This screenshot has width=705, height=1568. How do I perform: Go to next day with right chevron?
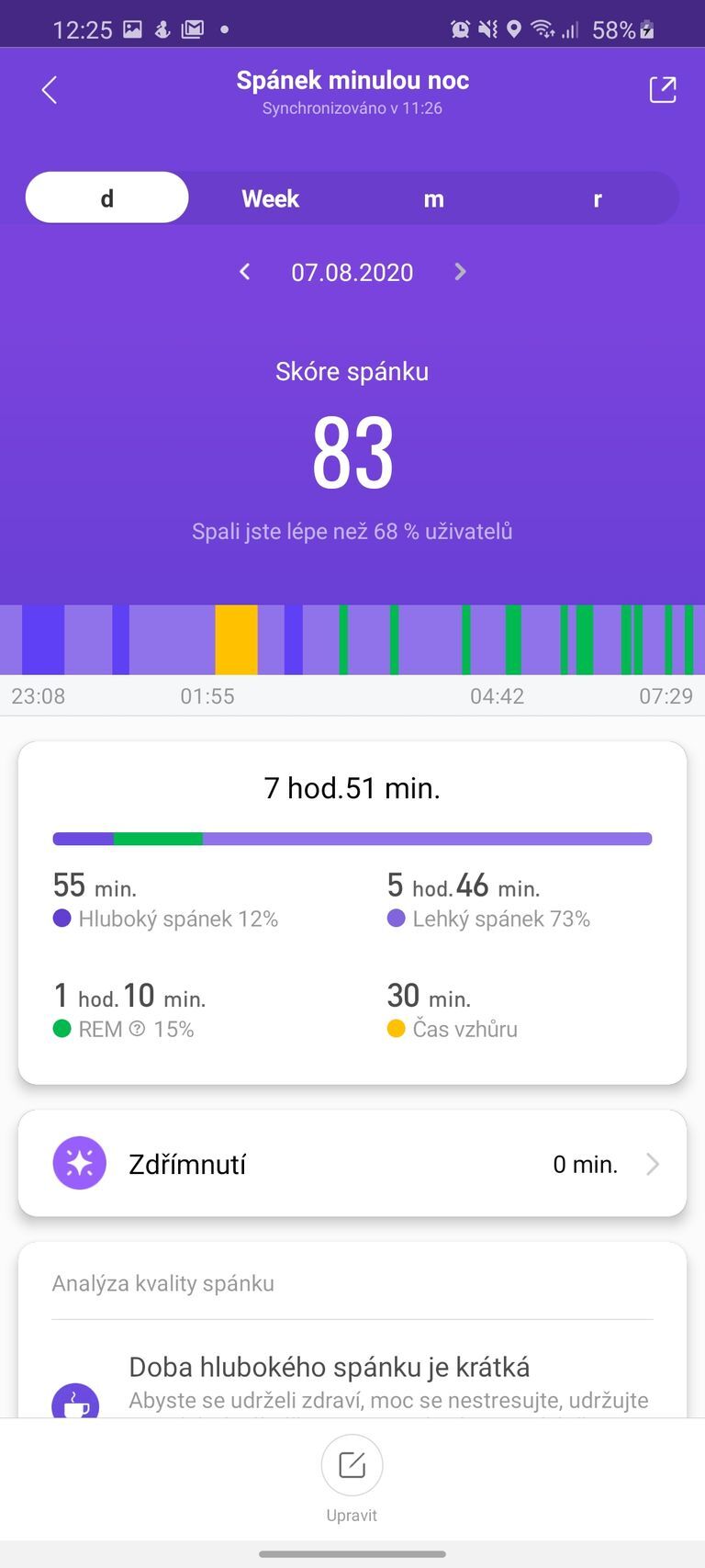(x=460, y=272)
